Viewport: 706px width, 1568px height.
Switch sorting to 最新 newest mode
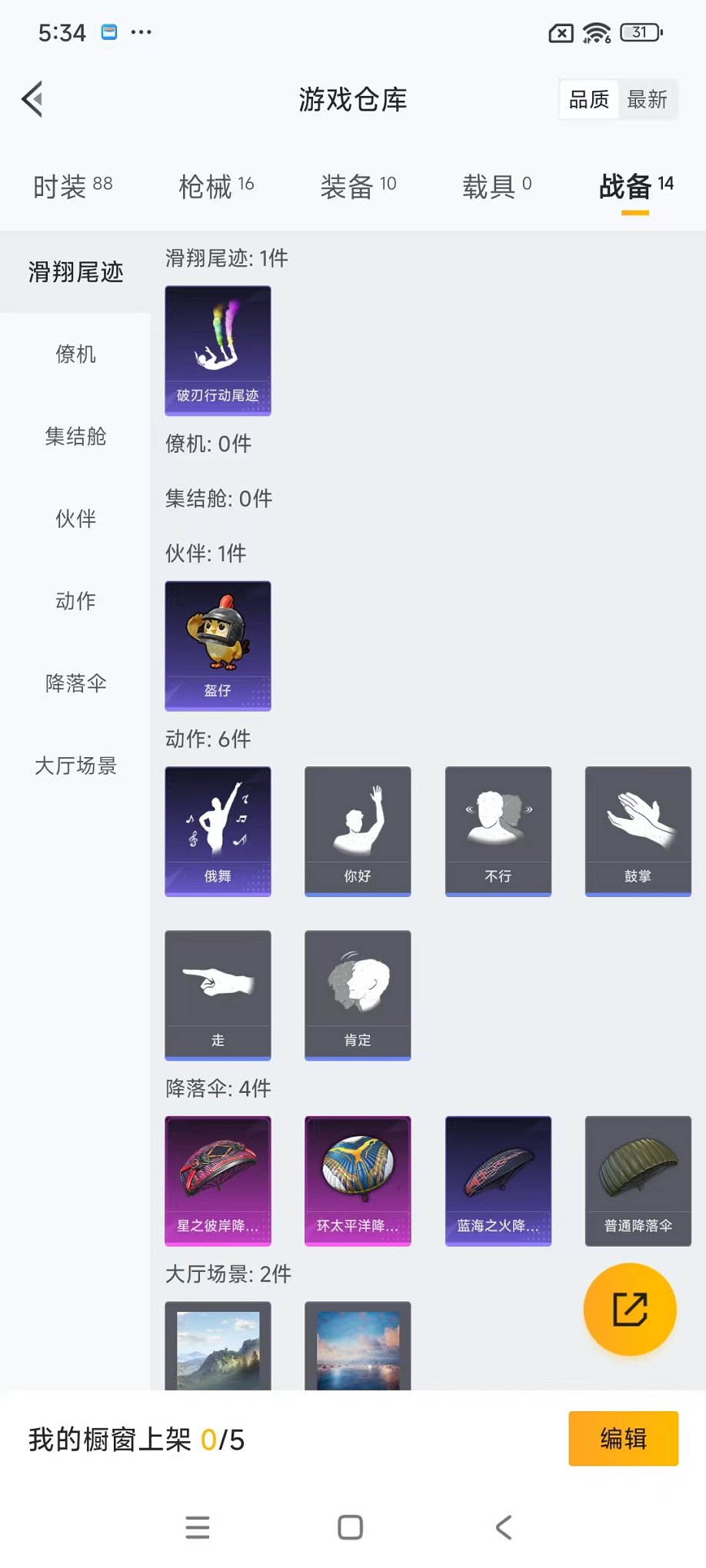coord(648,98)
